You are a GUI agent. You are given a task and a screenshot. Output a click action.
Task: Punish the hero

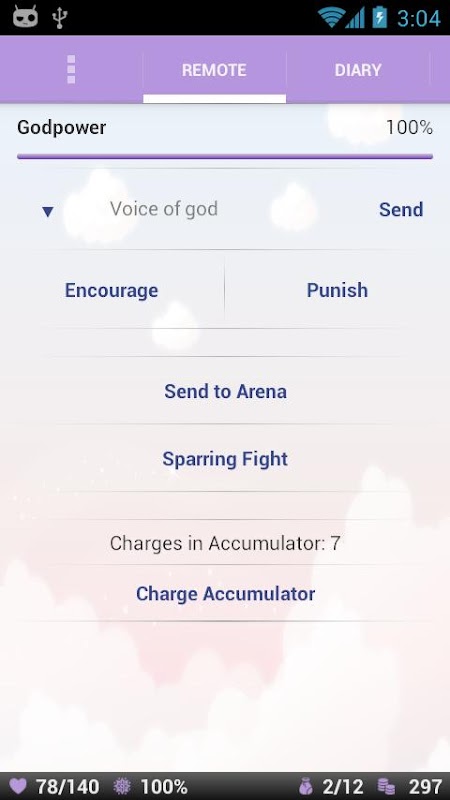tap(337, 290)
